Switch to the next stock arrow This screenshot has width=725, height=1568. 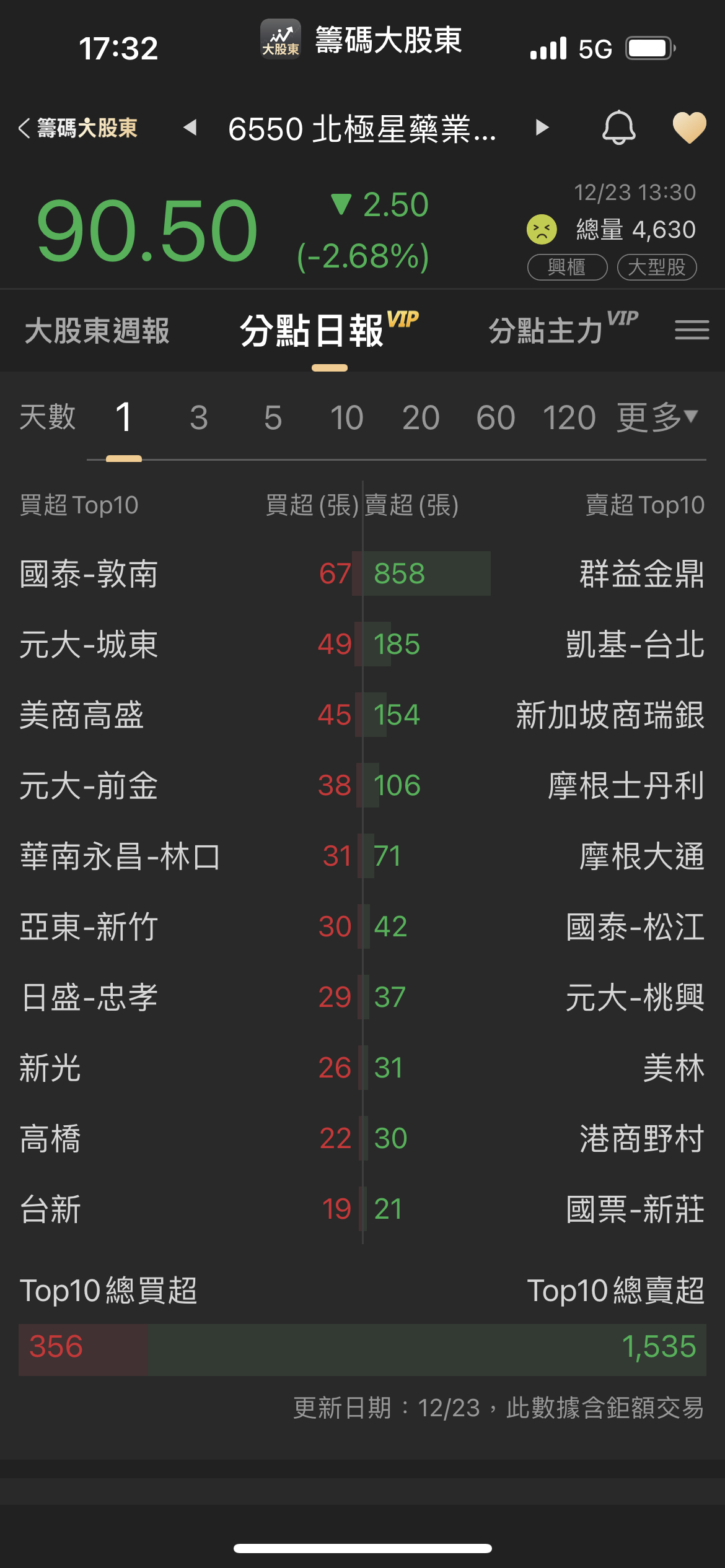tap(542, 128)
